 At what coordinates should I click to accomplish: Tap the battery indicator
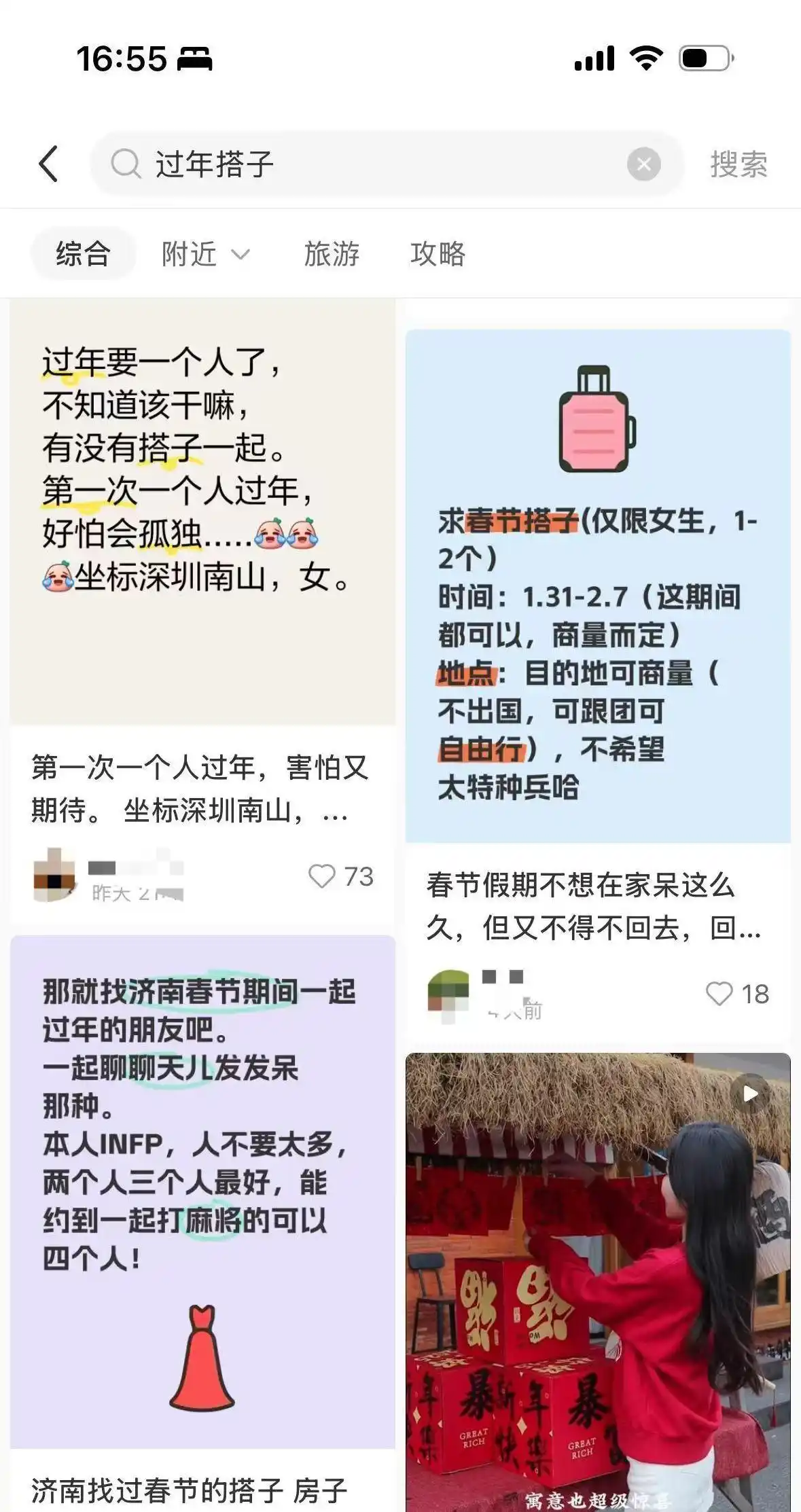[x=705, y=61]
